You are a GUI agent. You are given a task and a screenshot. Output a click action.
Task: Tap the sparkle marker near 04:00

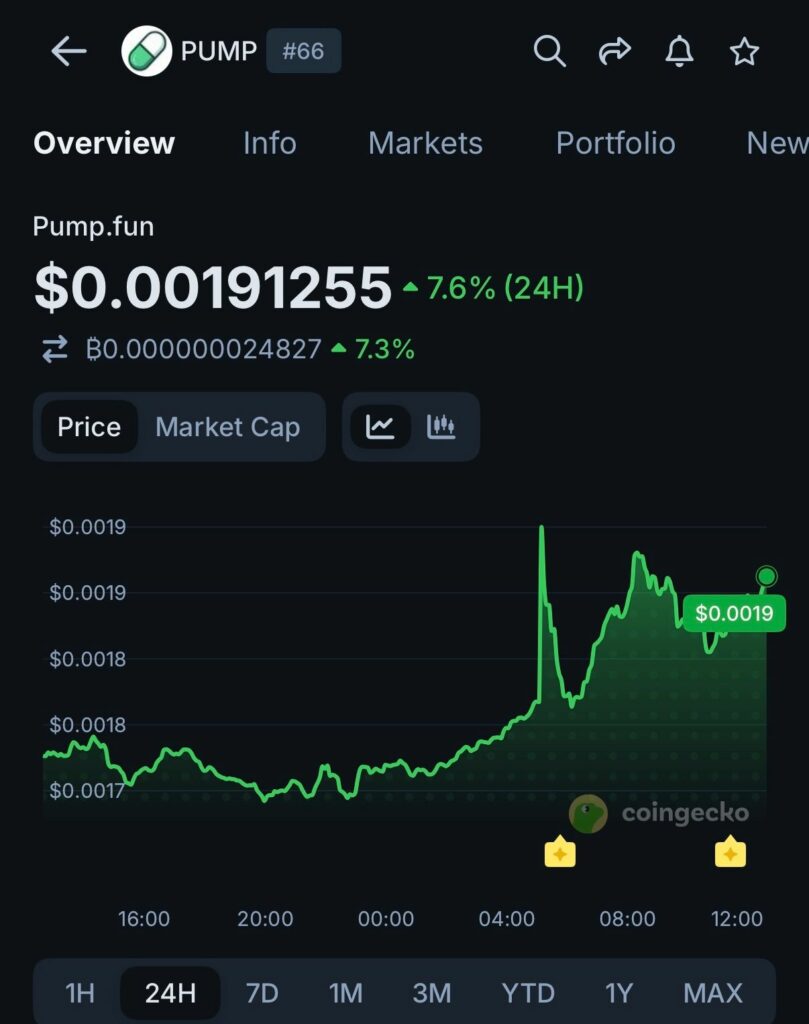coord(560,852)
